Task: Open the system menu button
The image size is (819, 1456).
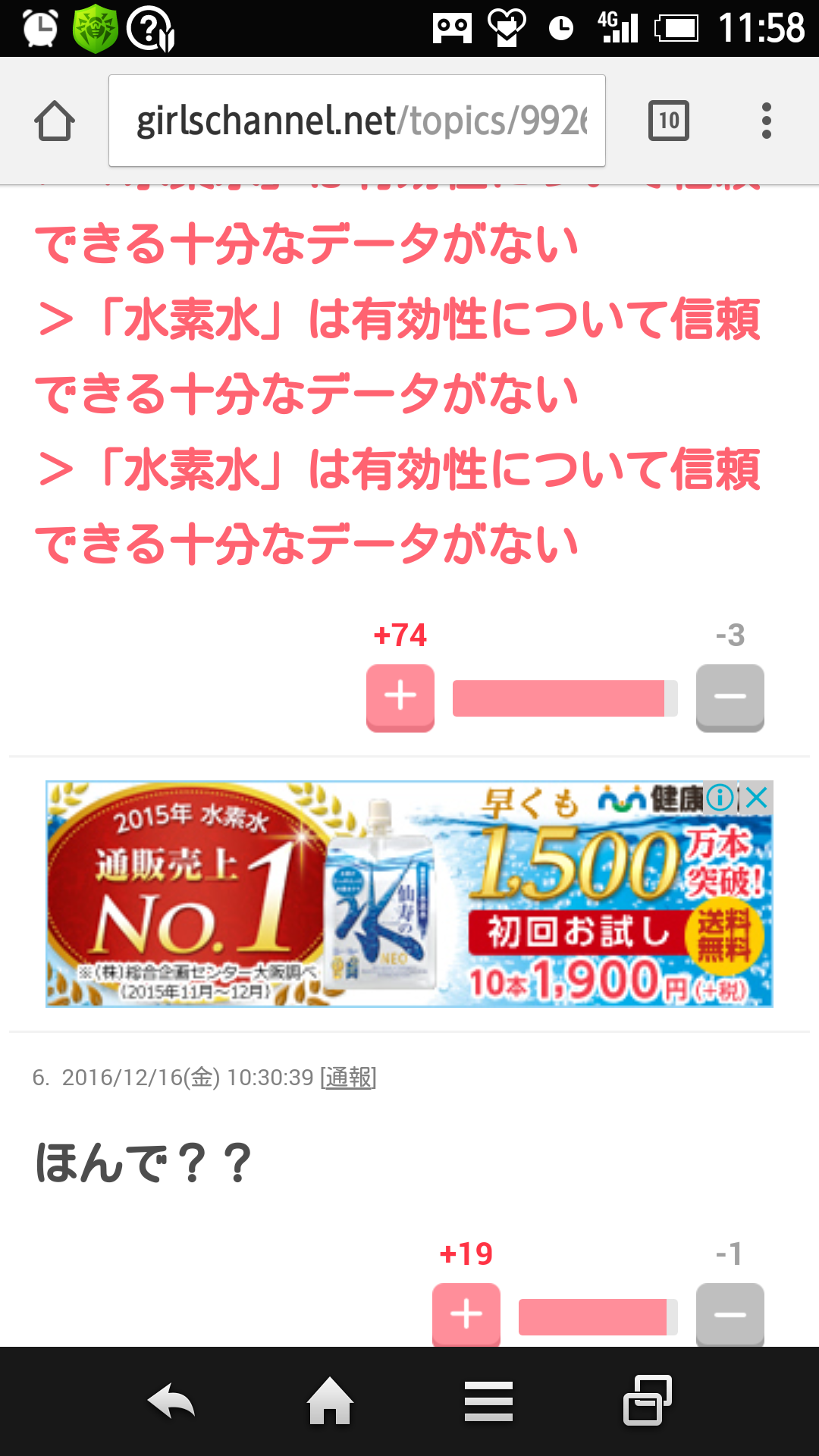Action: point(489,1401)
